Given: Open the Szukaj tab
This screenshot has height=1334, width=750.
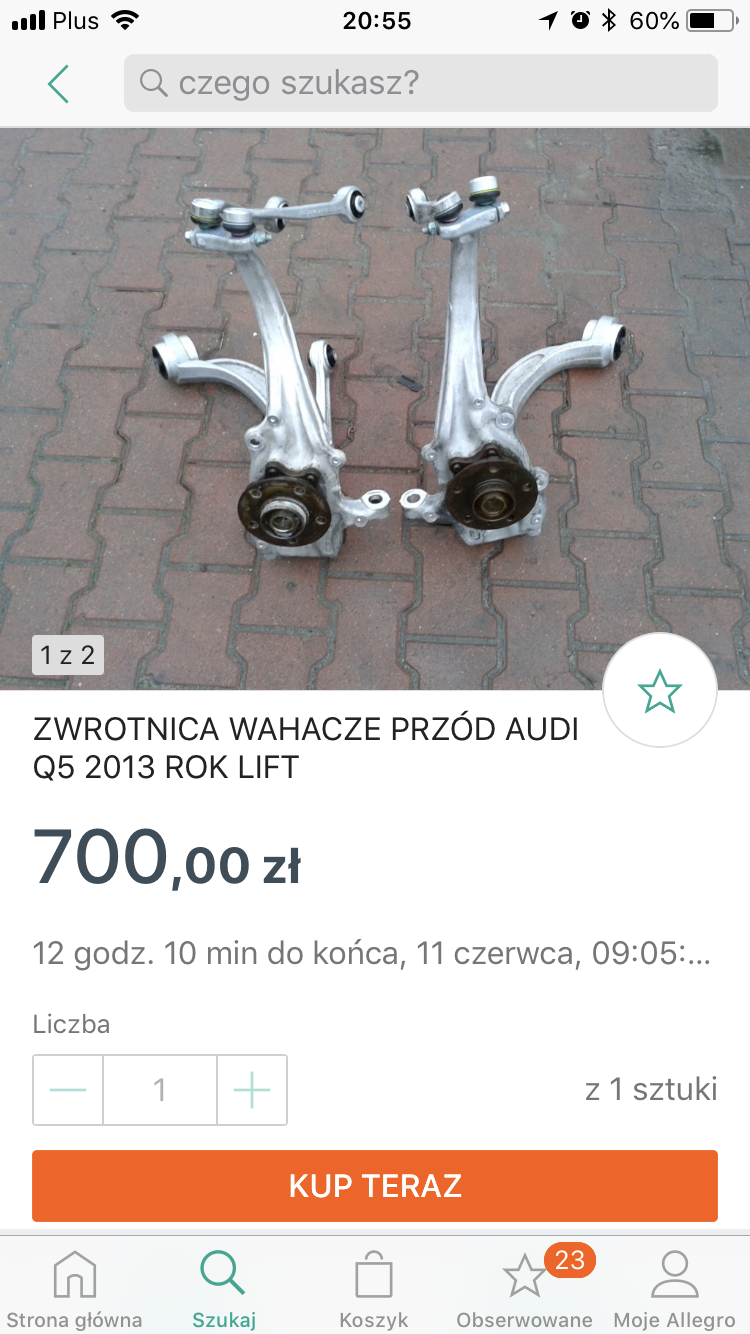Looking at the screenshot, I should (224, 1290).
